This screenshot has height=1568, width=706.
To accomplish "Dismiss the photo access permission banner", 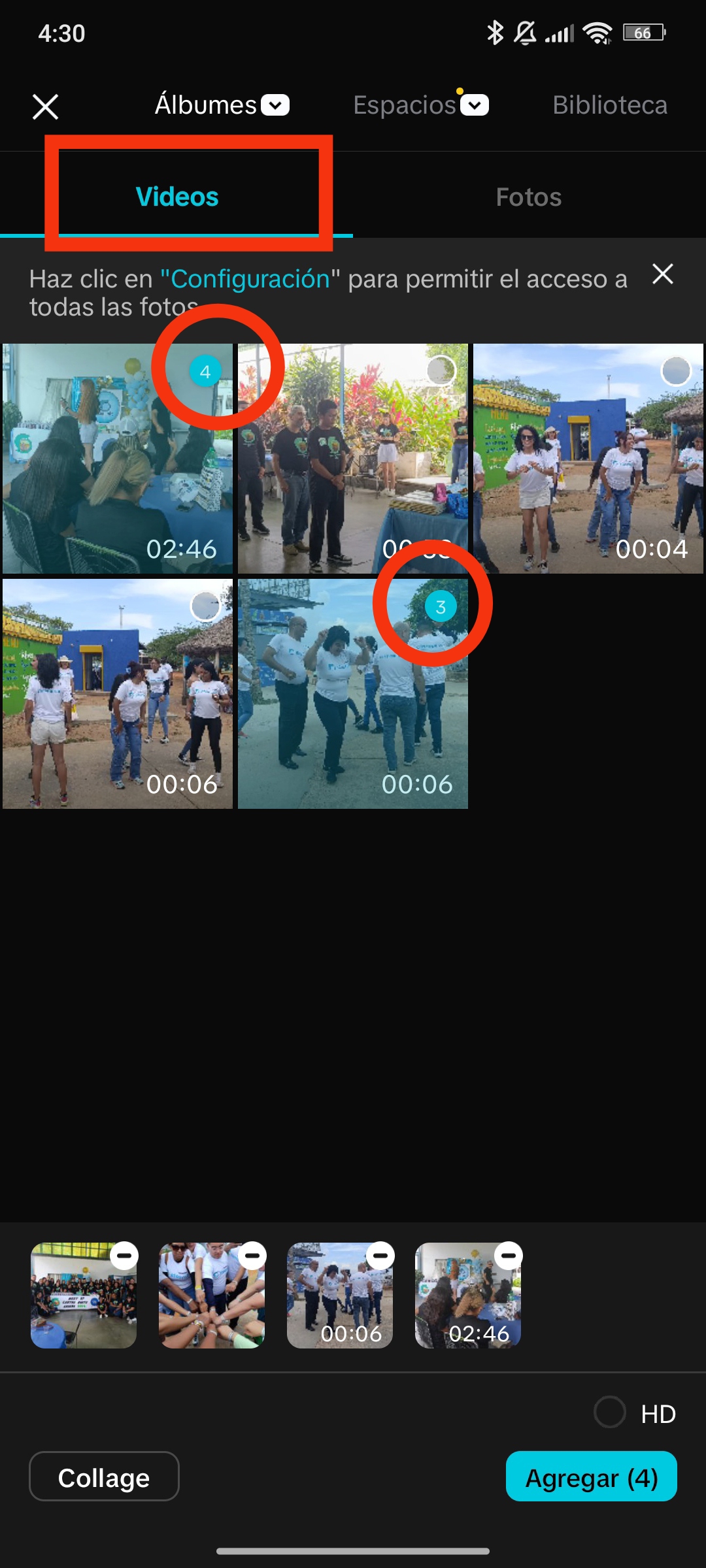I will pyautogui.click(x=663, y=274).
